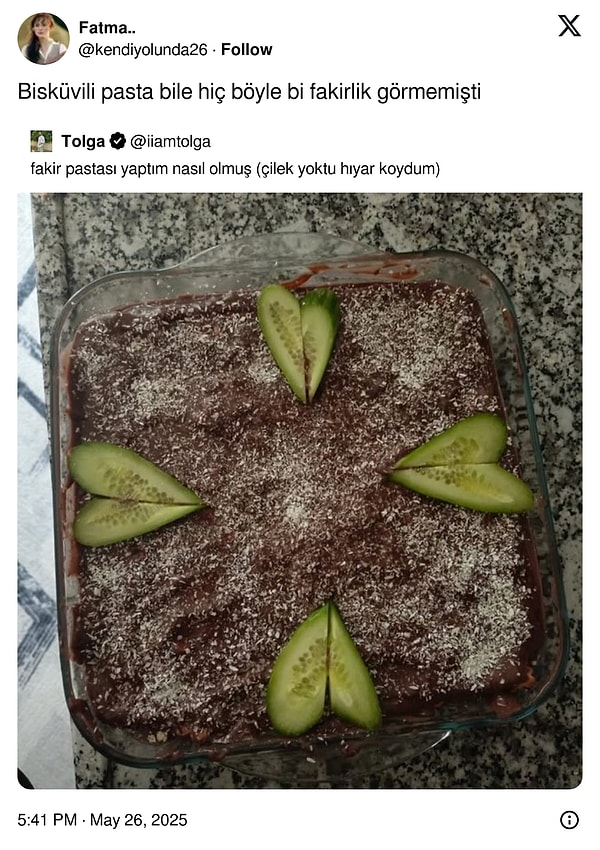Open Fatma's profile picture

(x=43, y=38)
